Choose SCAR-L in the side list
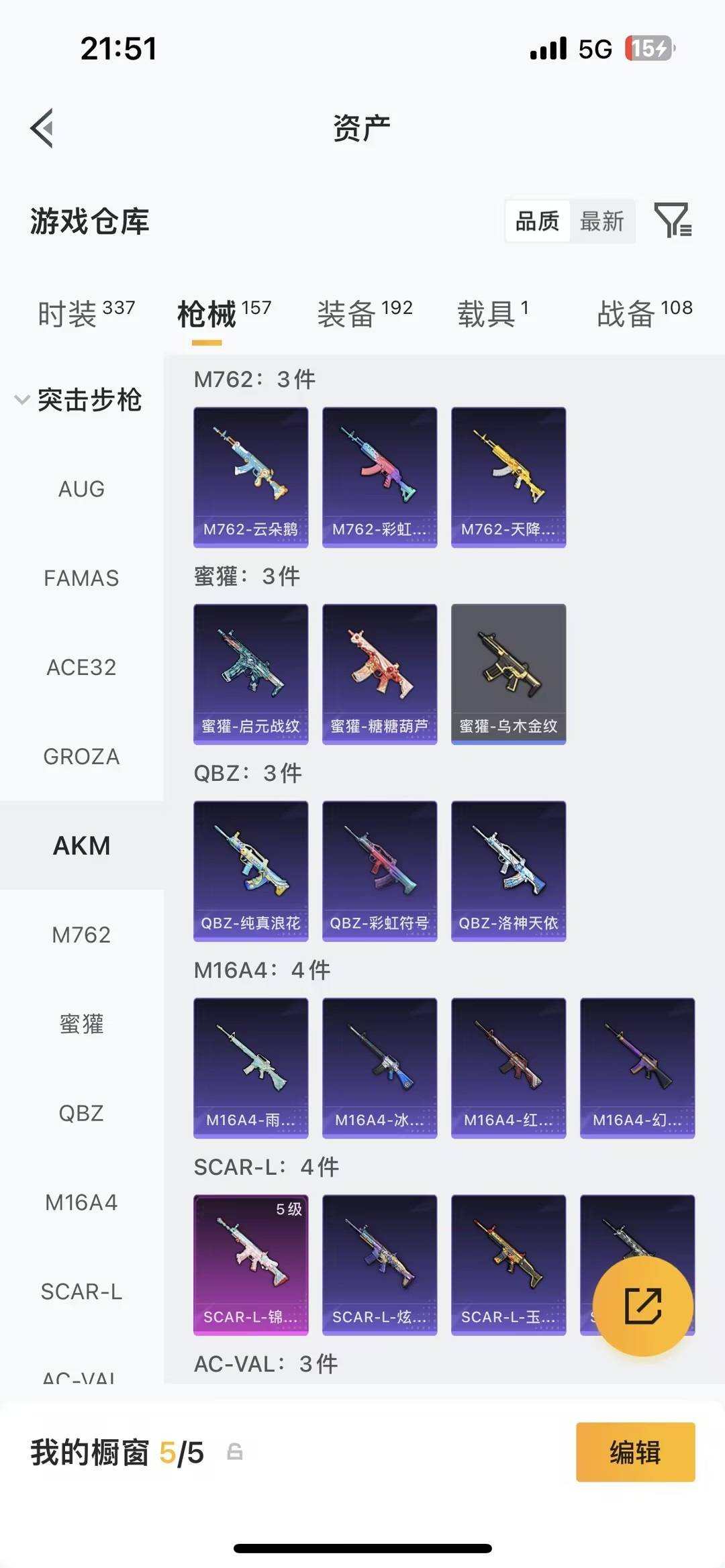The height and width of the screenshot is (1568, 725). [x=81, y=1292]
